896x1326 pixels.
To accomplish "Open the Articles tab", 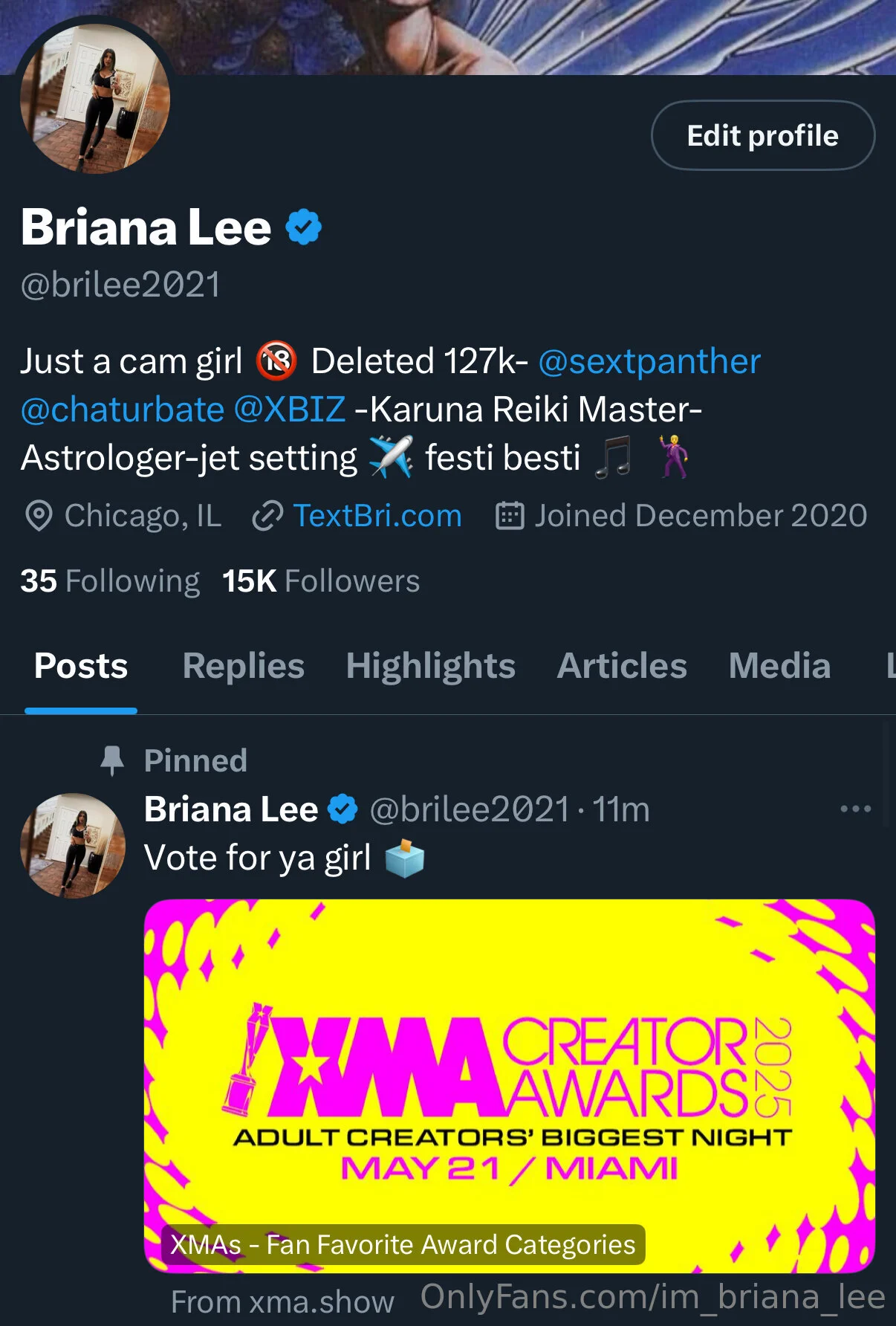I will pyautogui.click(x=621, y=667).
